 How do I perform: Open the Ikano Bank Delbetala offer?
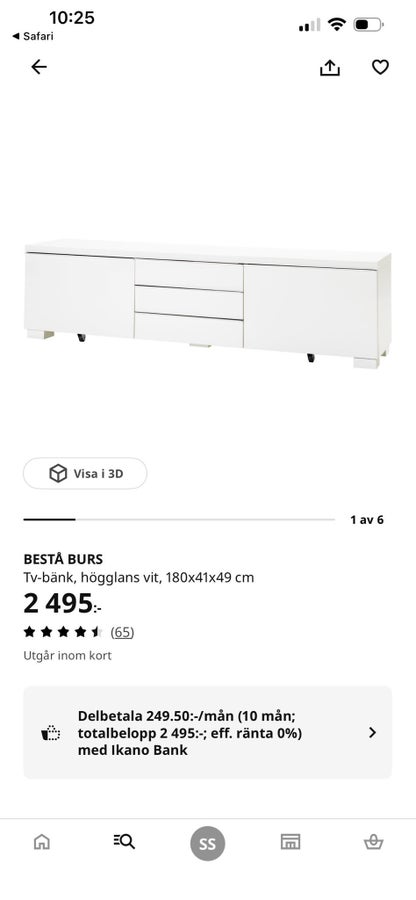208,732
